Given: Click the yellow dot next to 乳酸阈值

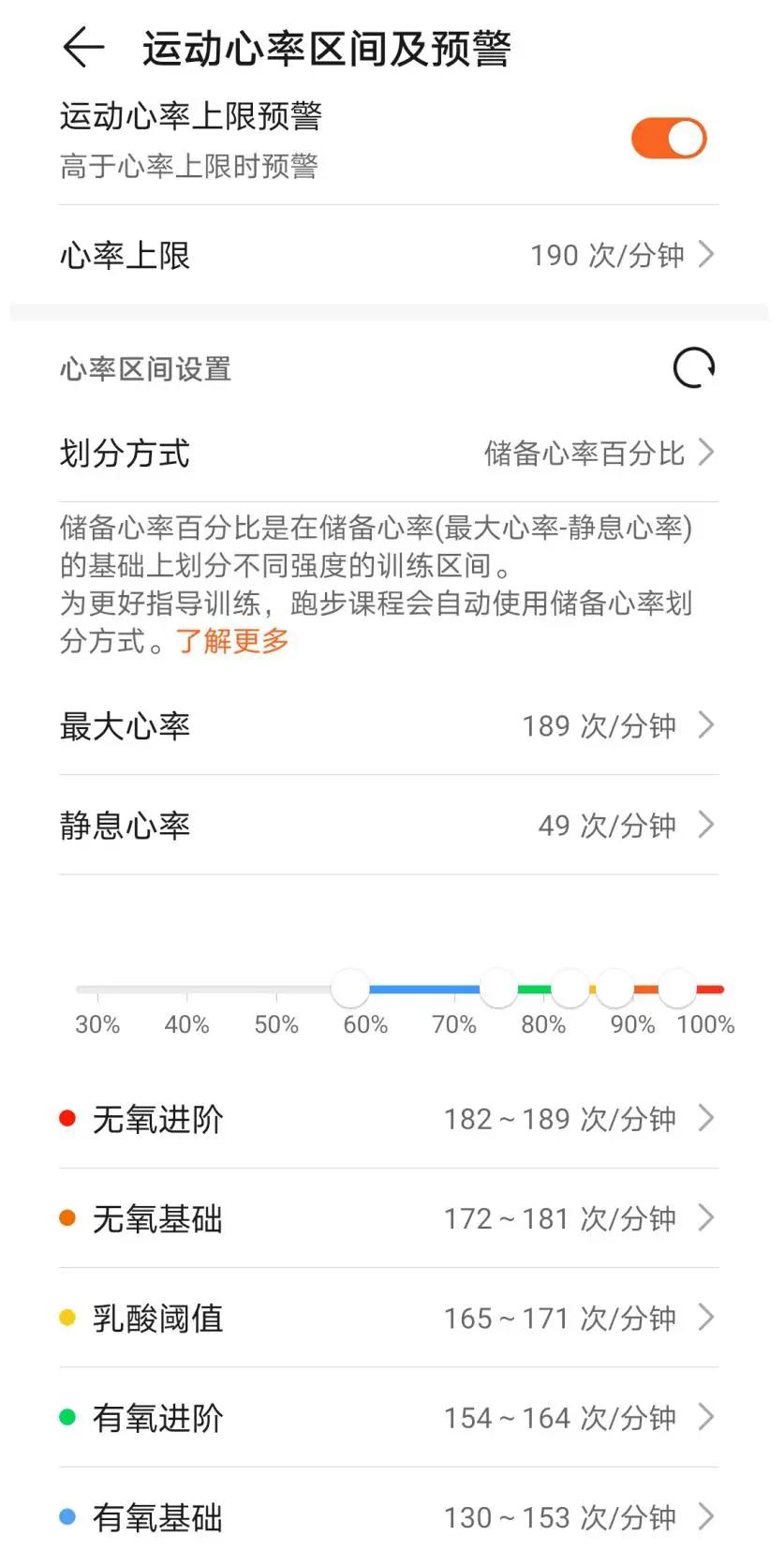Looking at the screenshot, I should tap(67, 1319).
